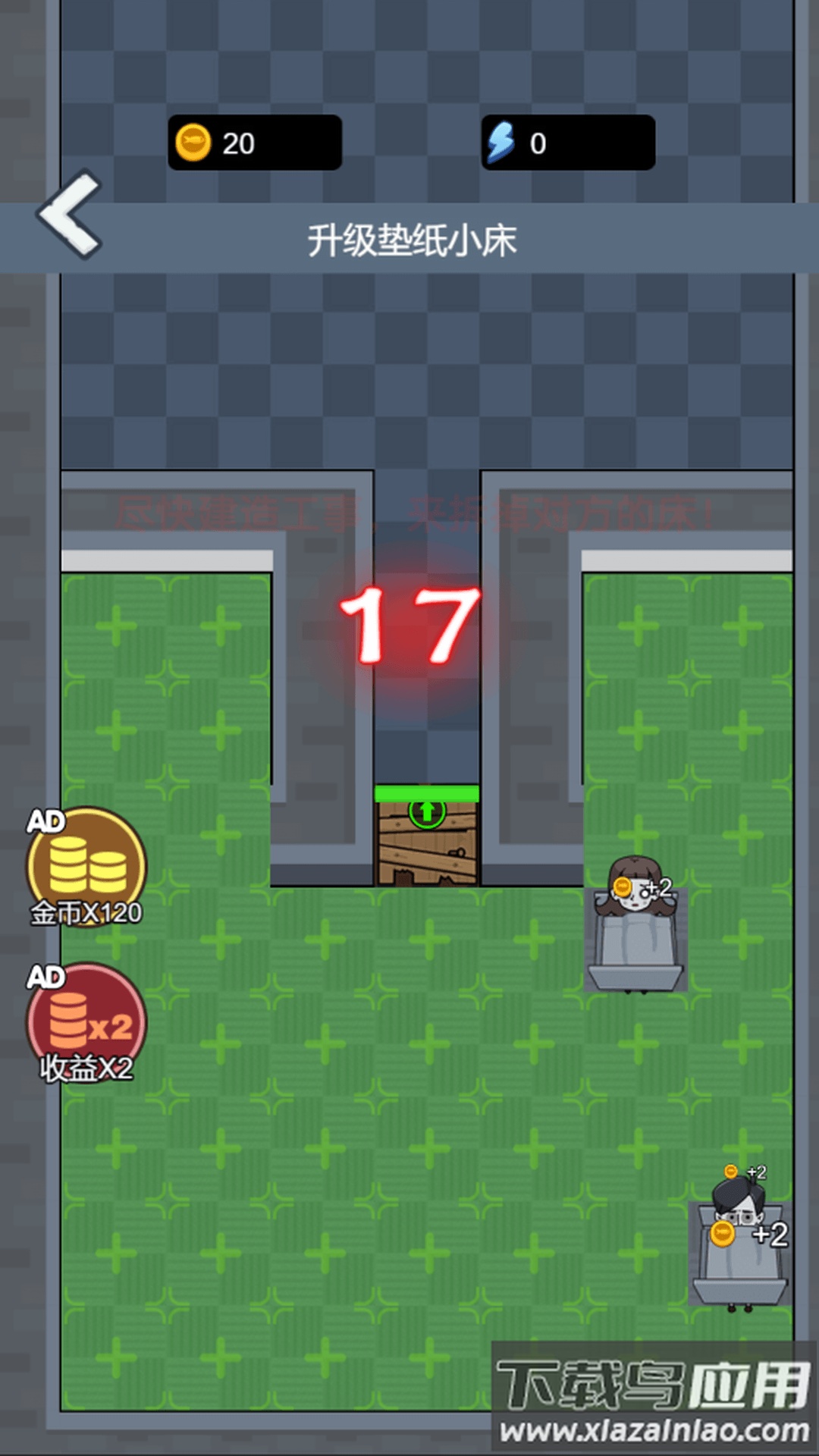This screenshot has width=819, height=1456.
Task: Tap the back arrow
Action: (x=70, y=215)
